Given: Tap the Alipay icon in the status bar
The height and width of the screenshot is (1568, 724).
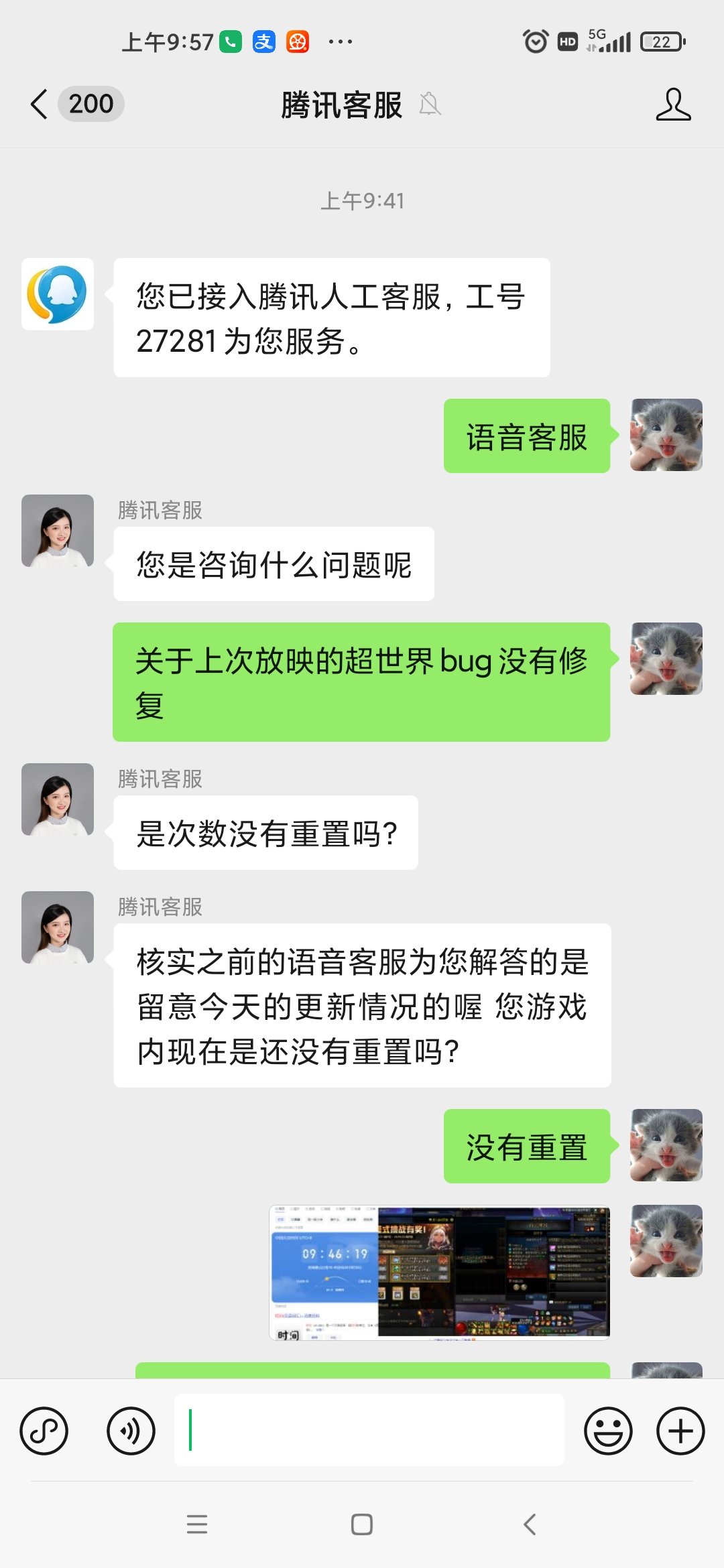Looking at the screenshot, I should coord(263,42).
